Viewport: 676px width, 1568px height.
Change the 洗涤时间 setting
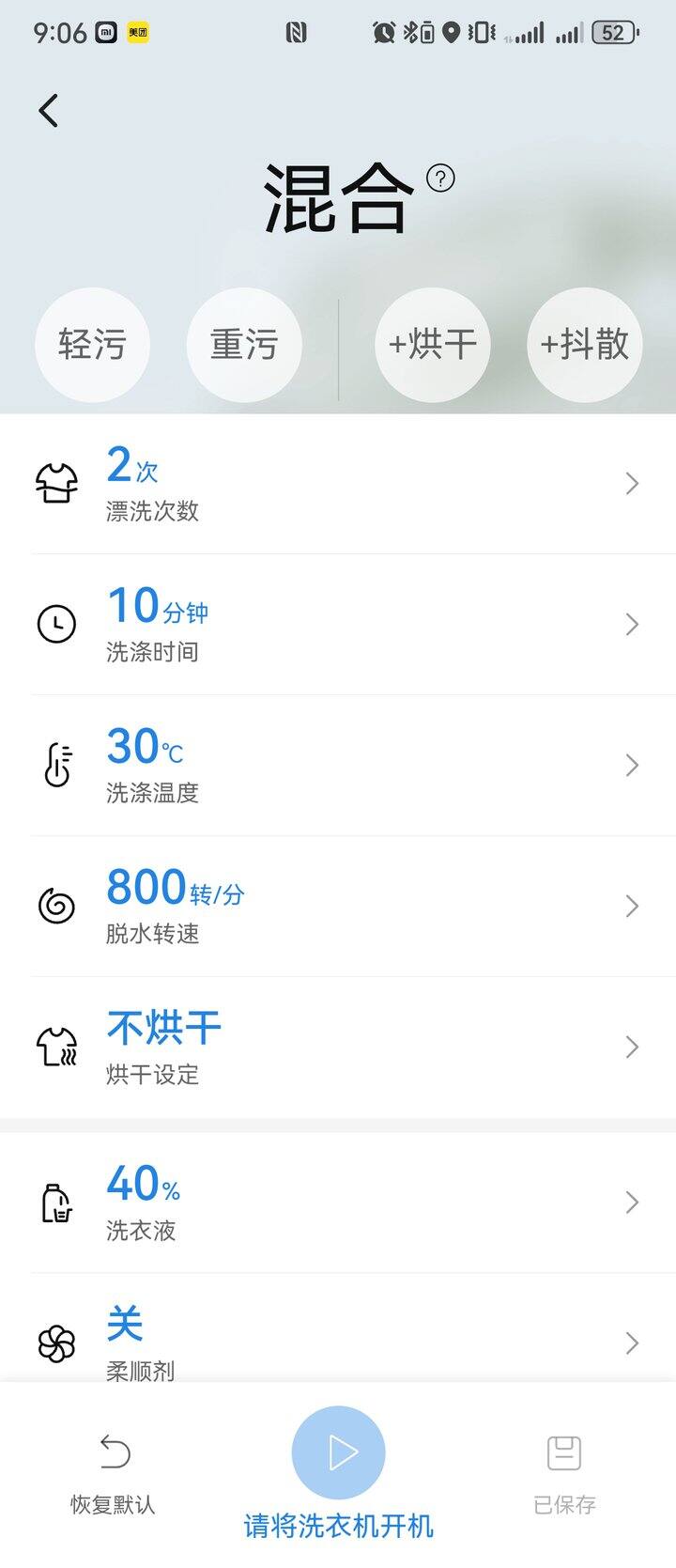coord(338,625)
